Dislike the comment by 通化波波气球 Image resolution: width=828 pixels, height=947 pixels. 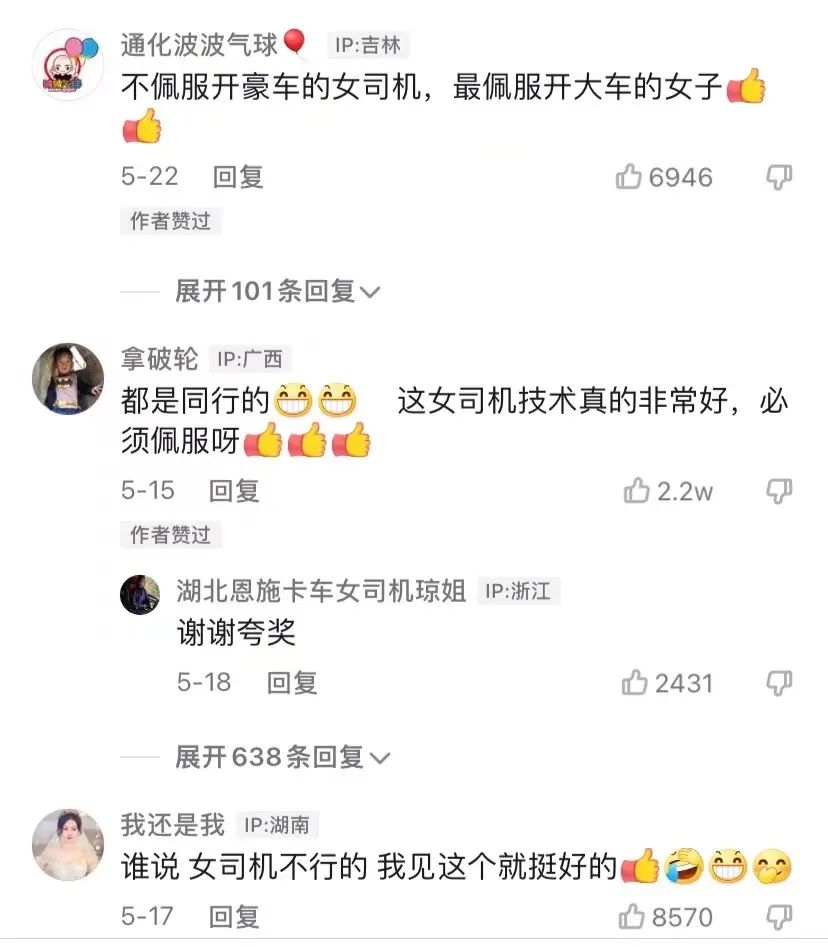pos(778,178)
